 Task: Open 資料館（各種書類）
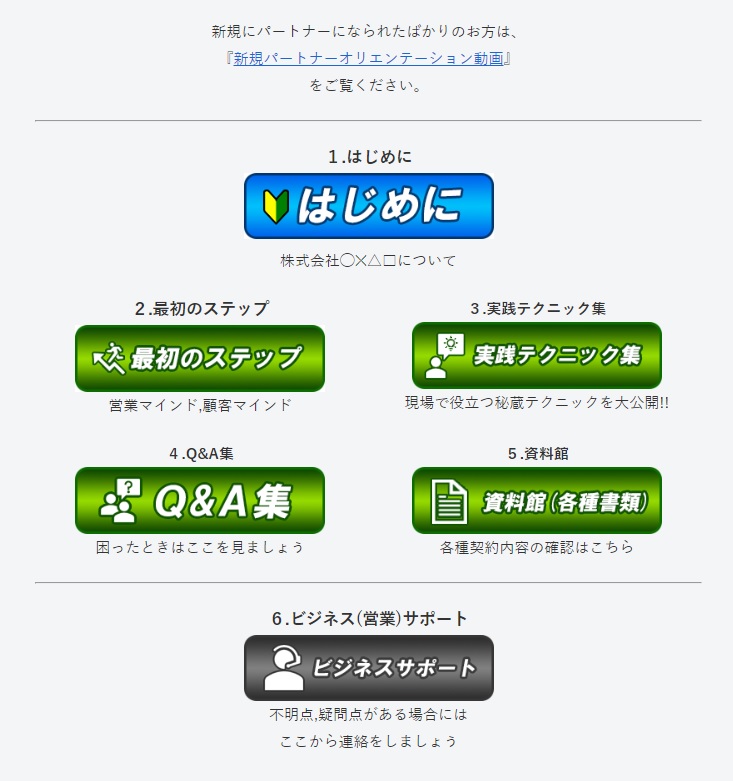coord(537,500)
